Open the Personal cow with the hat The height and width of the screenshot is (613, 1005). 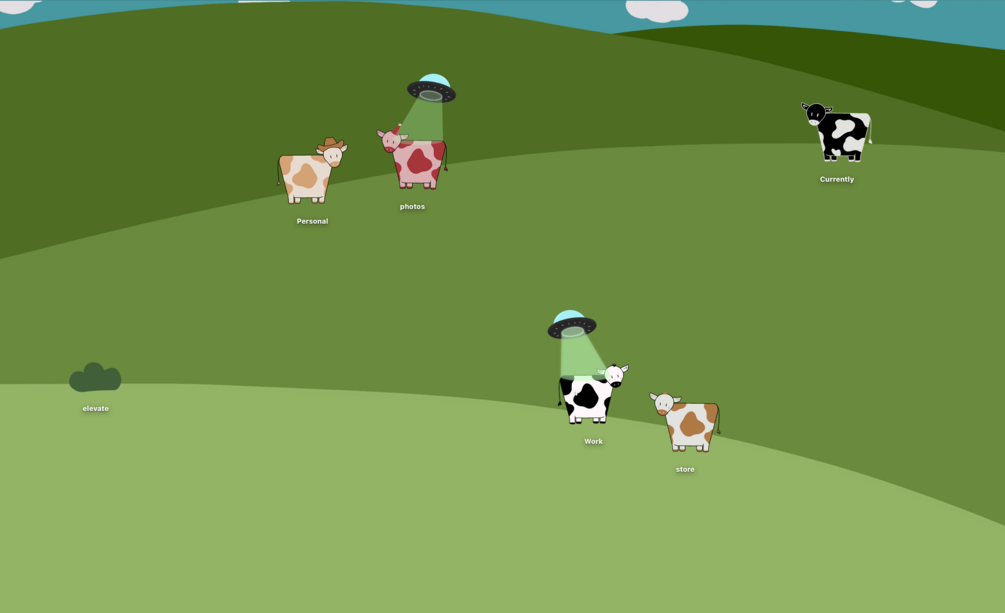coord(311,174)
